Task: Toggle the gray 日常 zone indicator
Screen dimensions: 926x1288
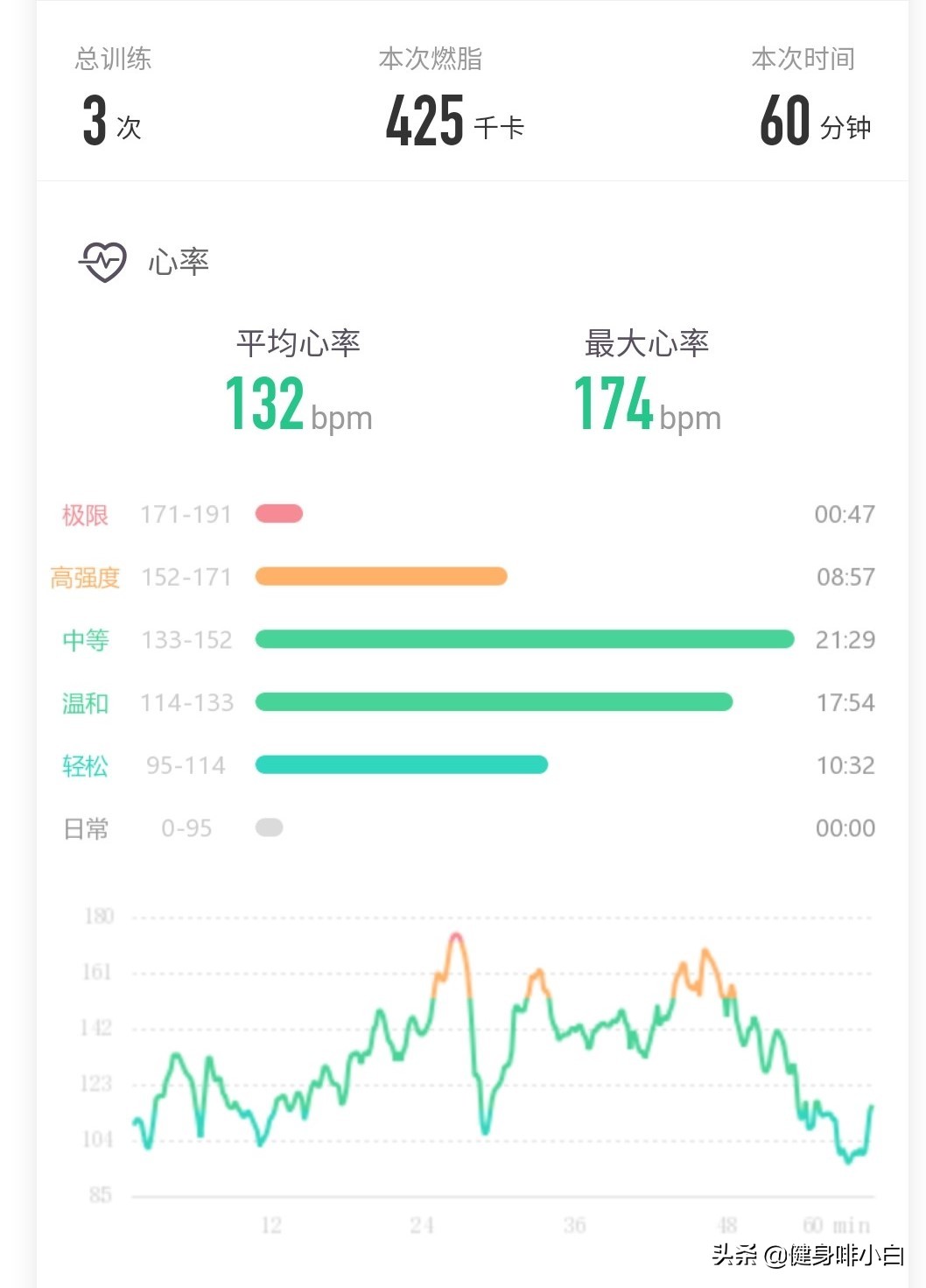Action: [271, 827]
